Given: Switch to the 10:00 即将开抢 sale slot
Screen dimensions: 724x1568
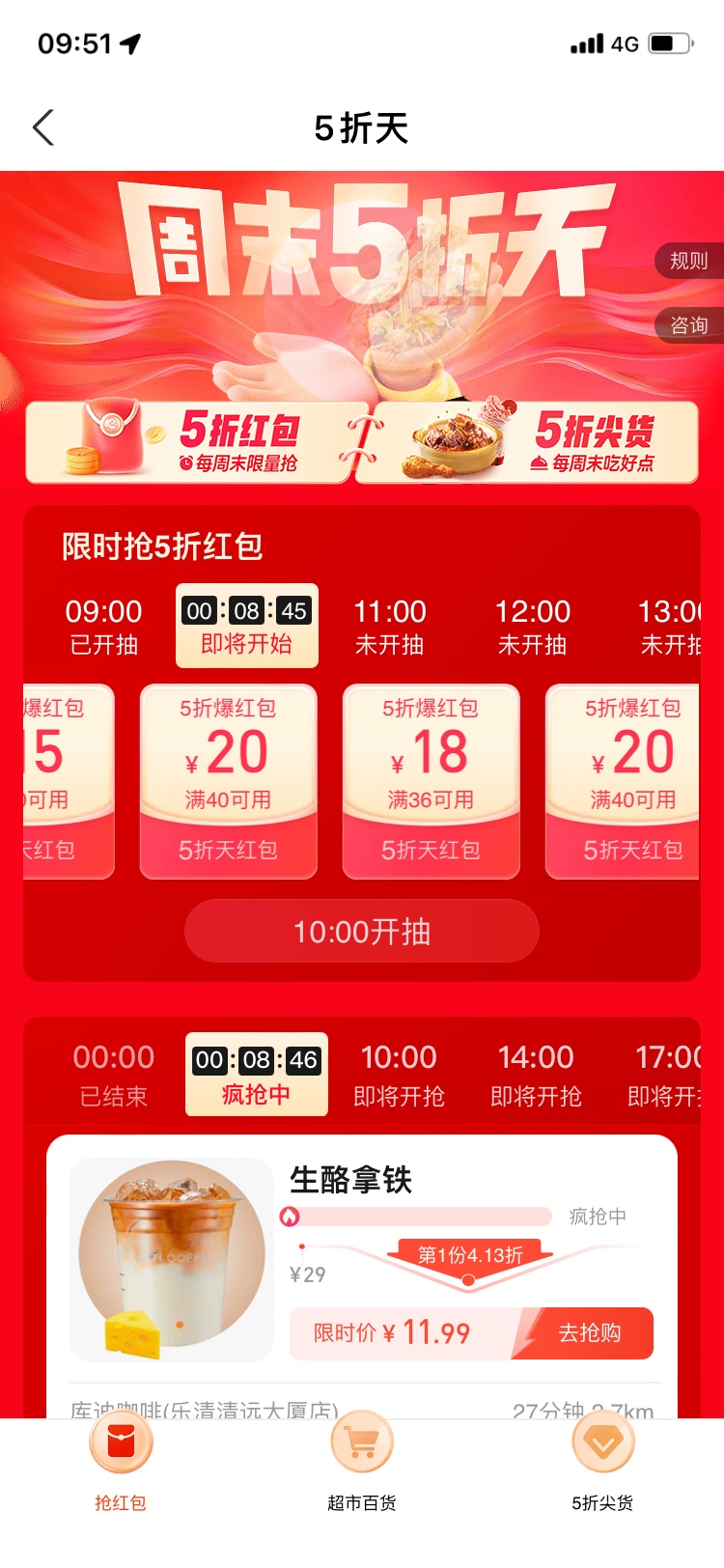Looking at the screenshot, I should 399,1074.
